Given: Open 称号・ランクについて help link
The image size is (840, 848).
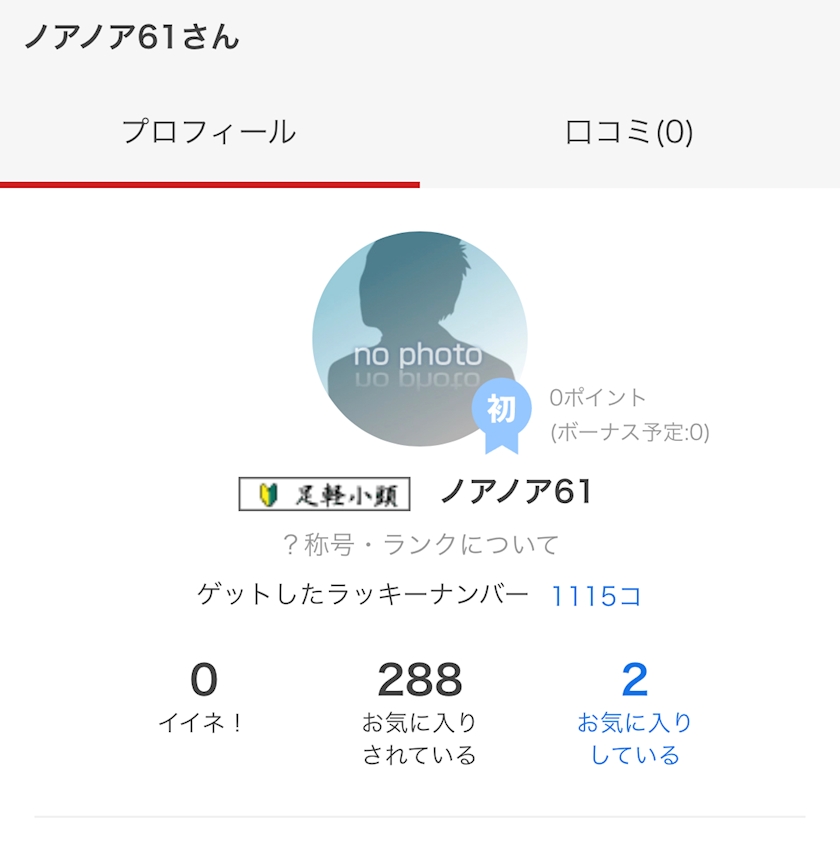Looking at the screenshot, I should coord(420,545).
